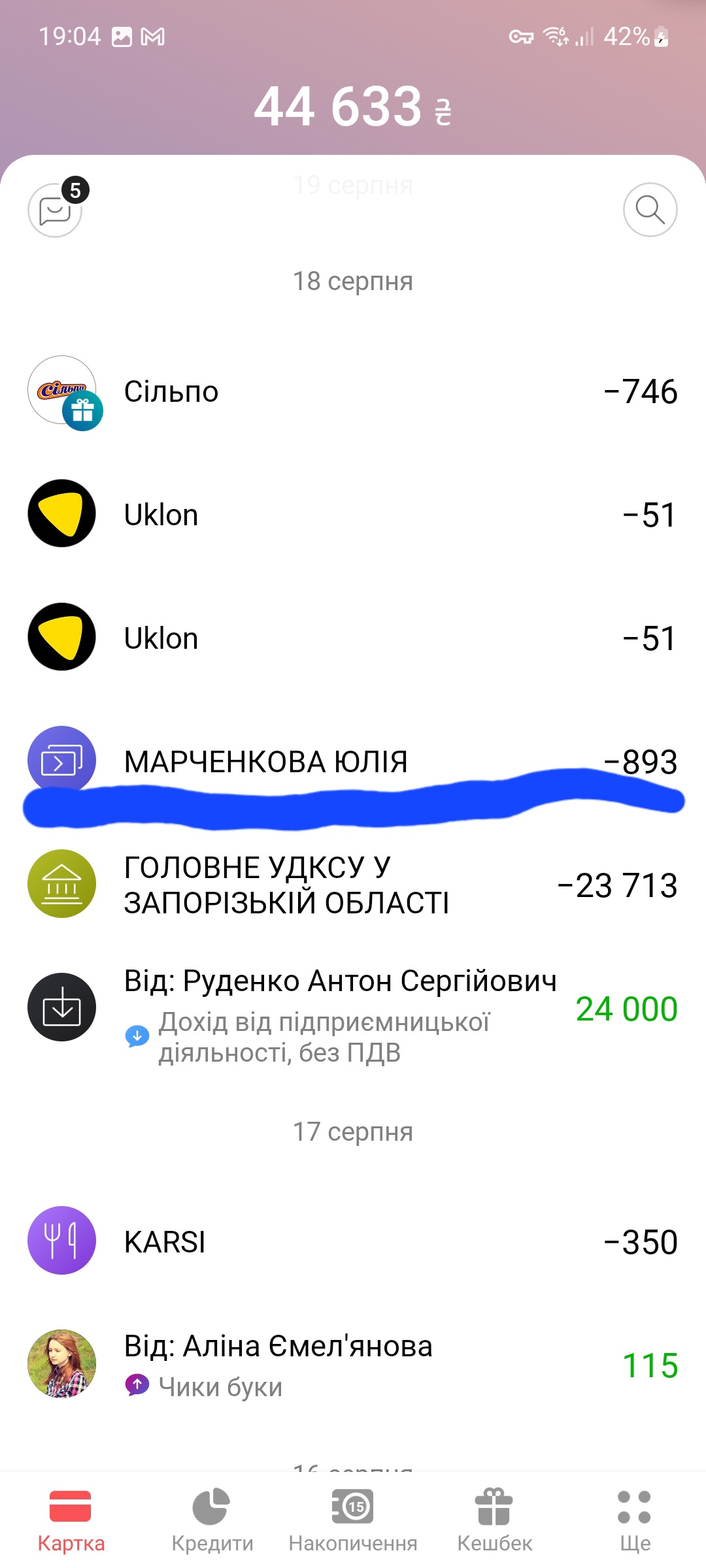Open the Ще menu tab
This screenshot has height=1568, width=706.
tap(634, 1520)
